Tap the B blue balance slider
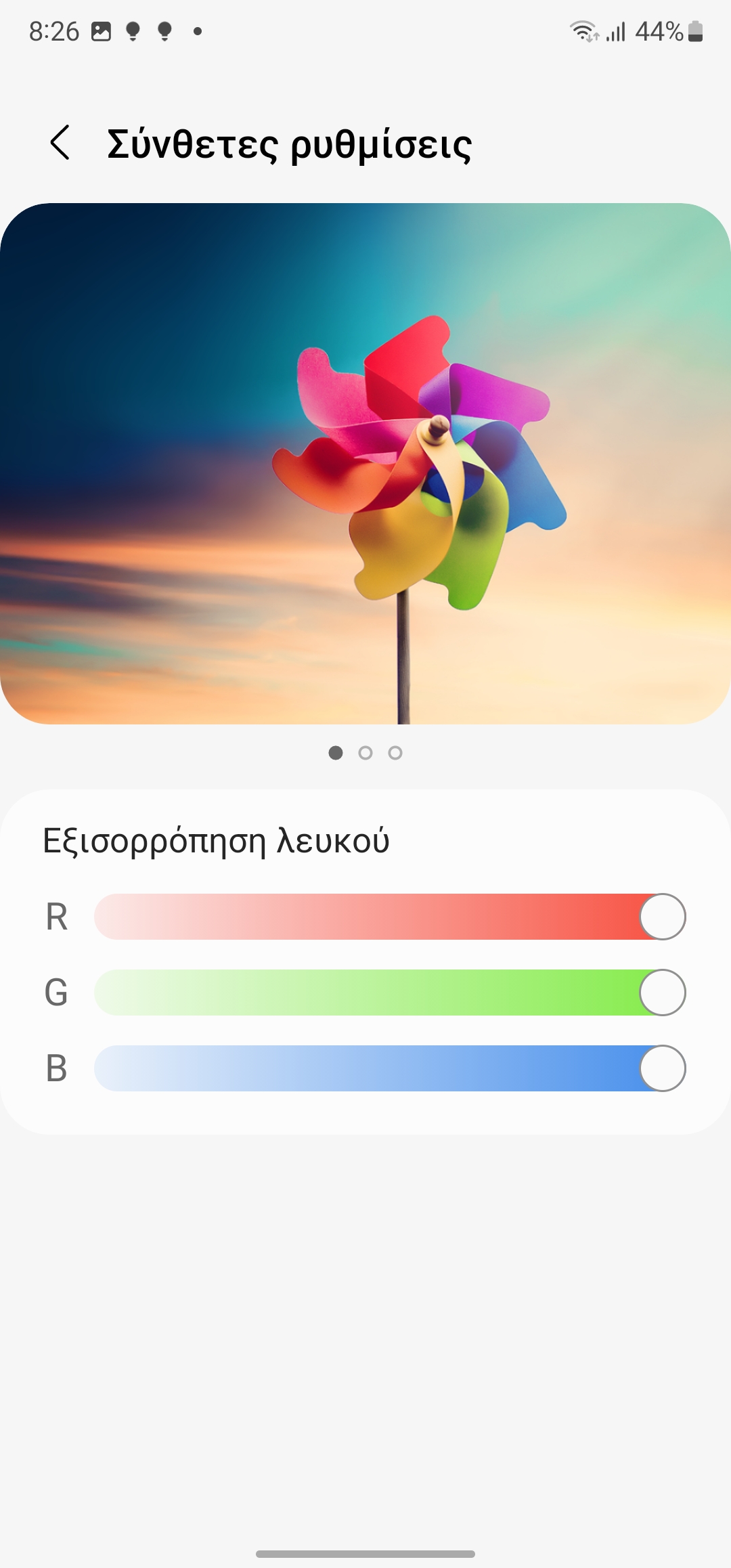 coord(390,1068)
